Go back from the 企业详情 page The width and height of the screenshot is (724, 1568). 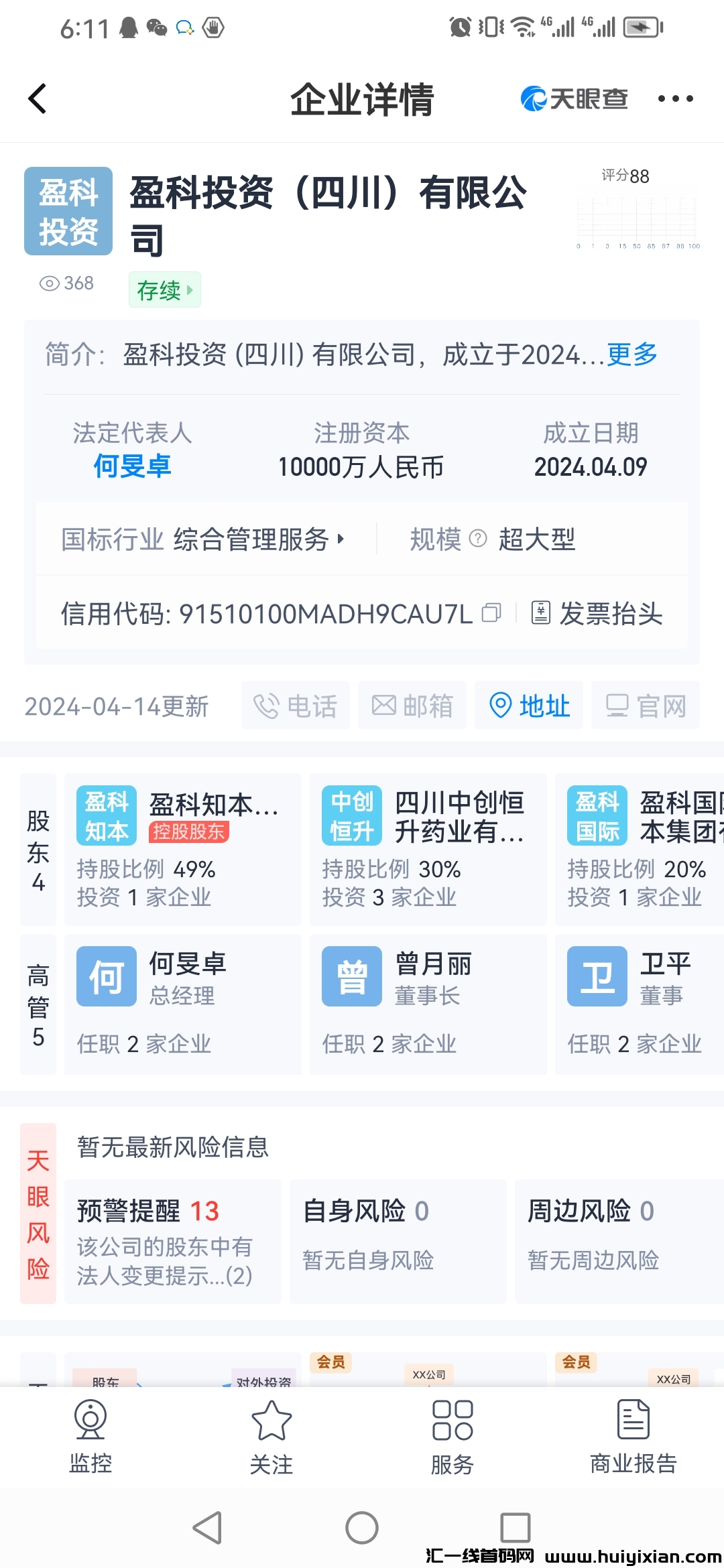click(x=38, y=99)
